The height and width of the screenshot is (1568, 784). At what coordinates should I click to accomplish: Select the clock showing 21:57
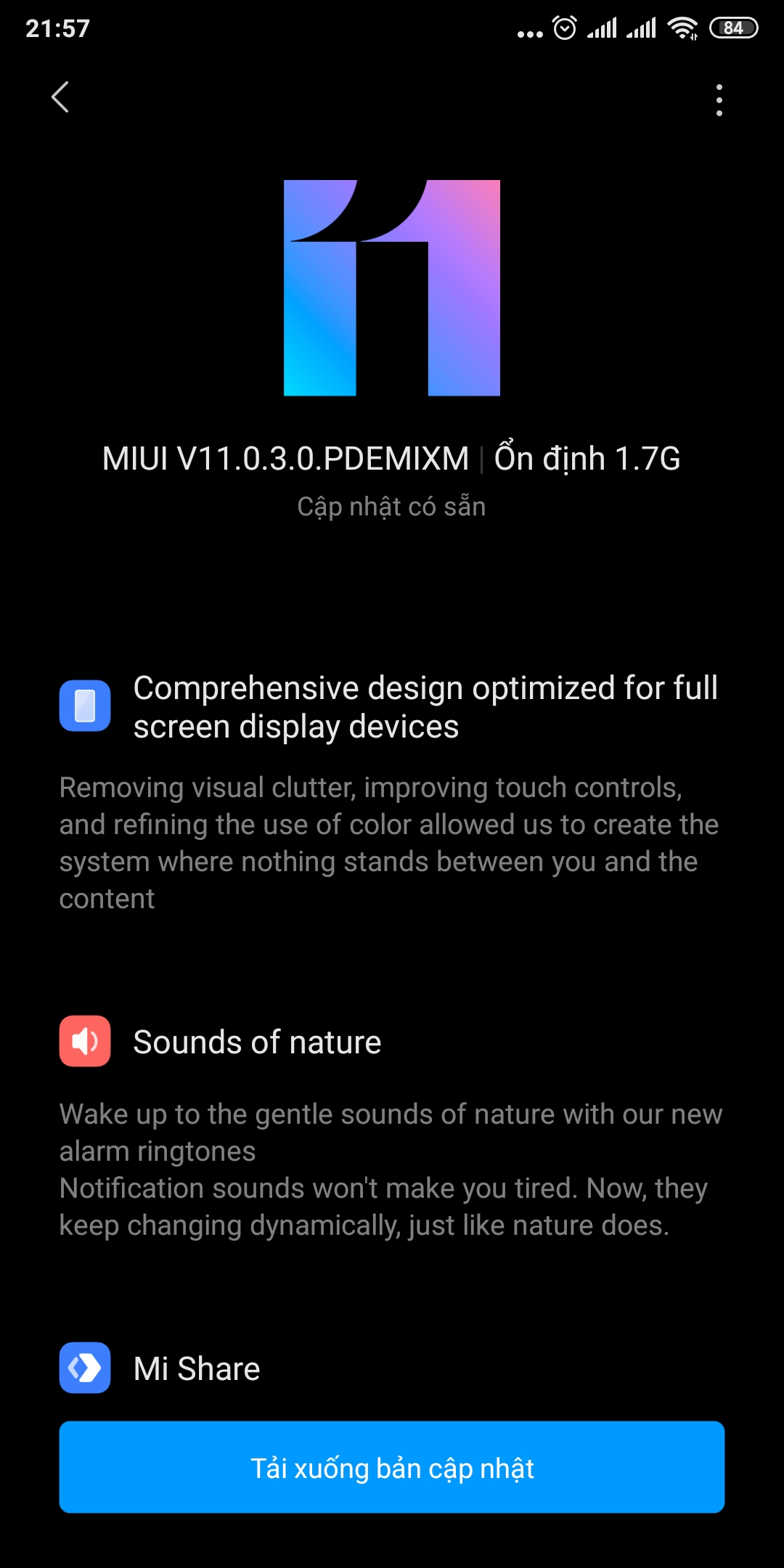pyautogui.click(x=57, y=29)
